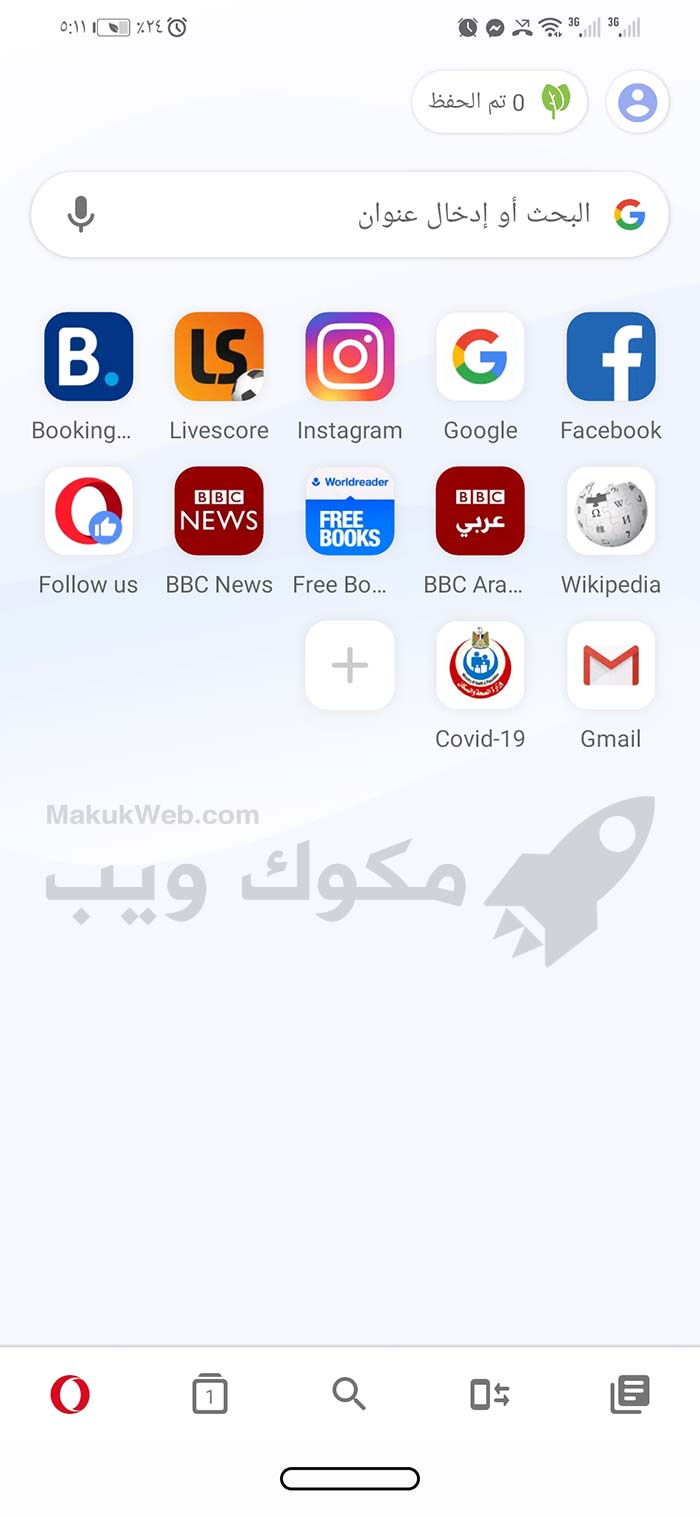
Task: Launch the Instagram speed dial
Action: tap(350, 357)
